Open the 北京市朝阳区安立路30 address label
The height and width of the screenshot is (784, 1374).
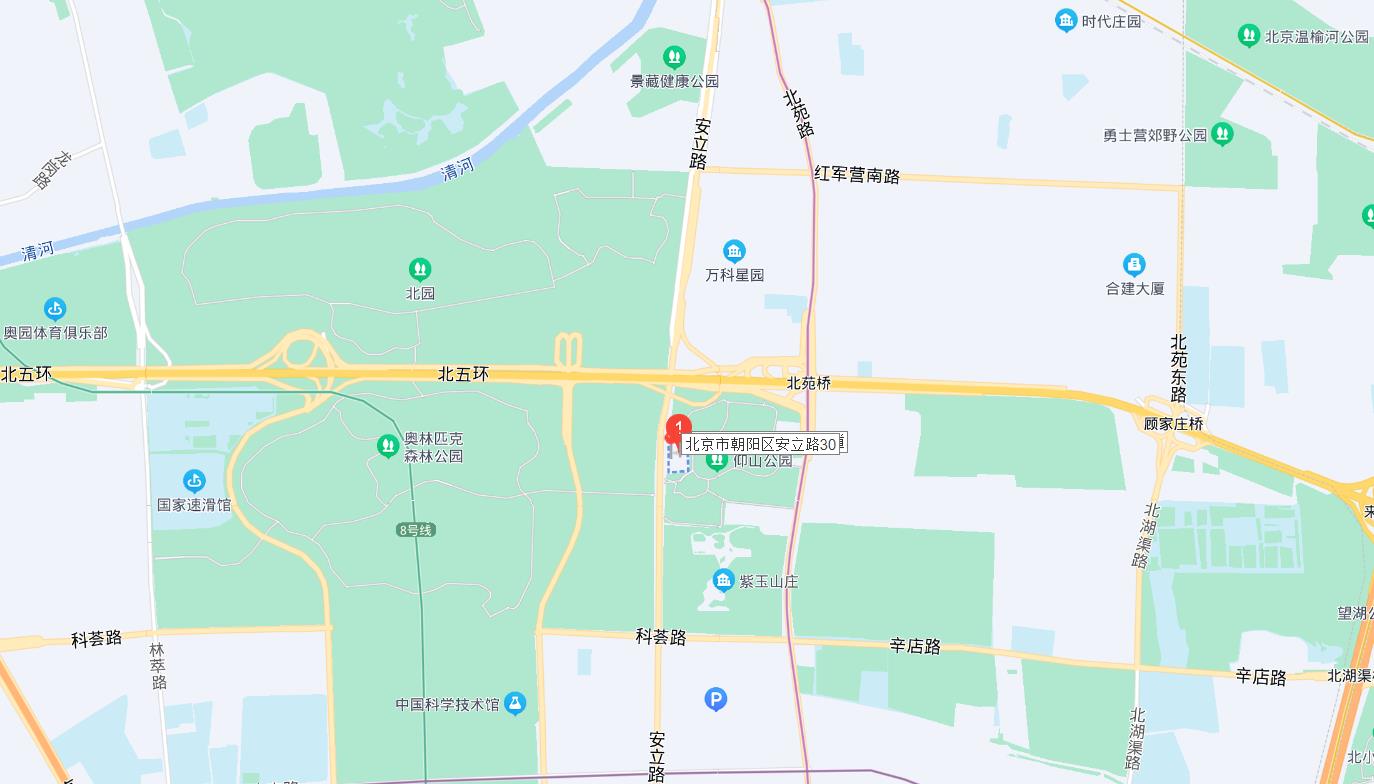[764, 443]
